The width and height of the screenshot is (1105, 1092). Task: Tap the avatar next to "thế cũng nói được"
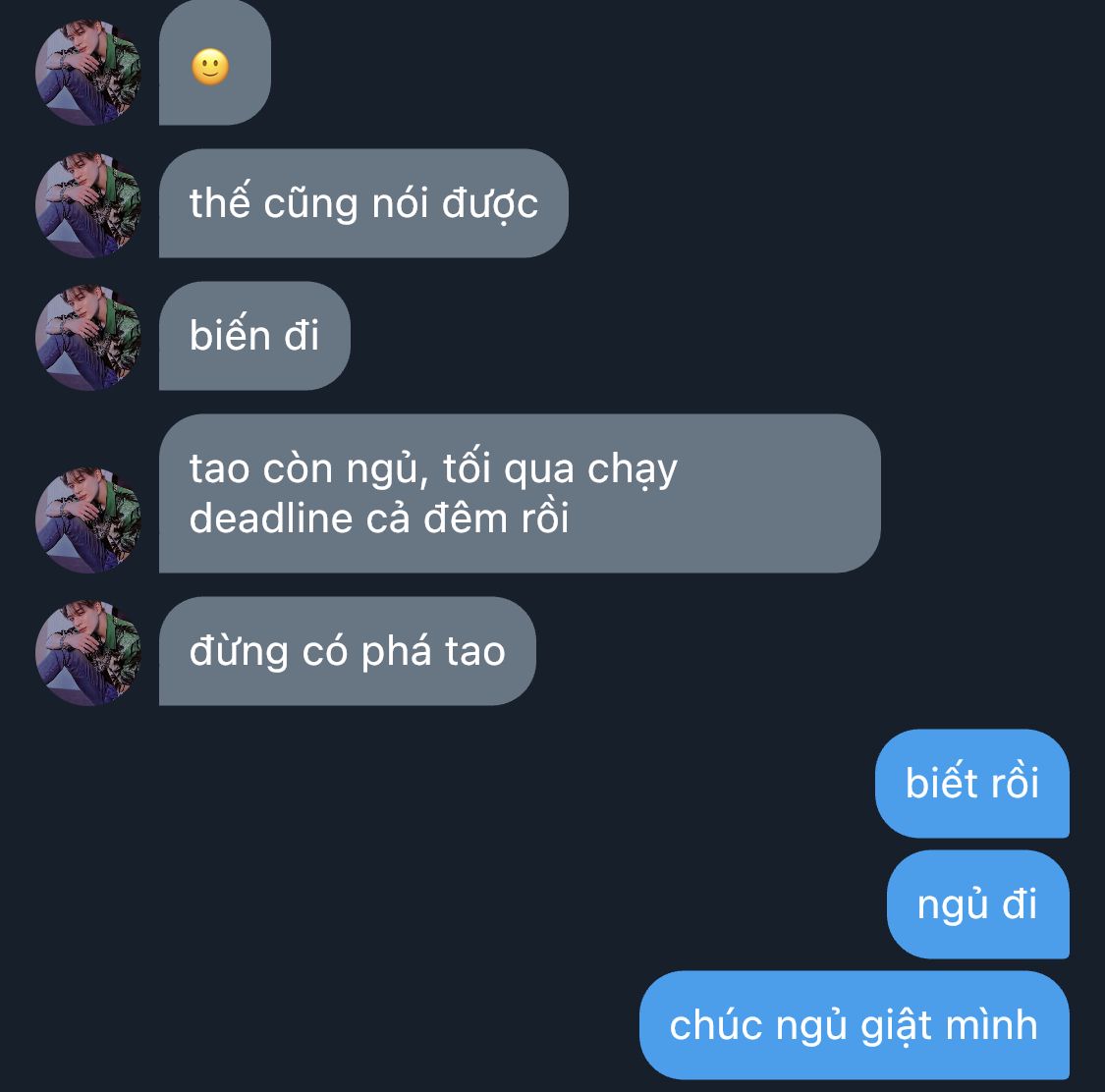[88, 204]
